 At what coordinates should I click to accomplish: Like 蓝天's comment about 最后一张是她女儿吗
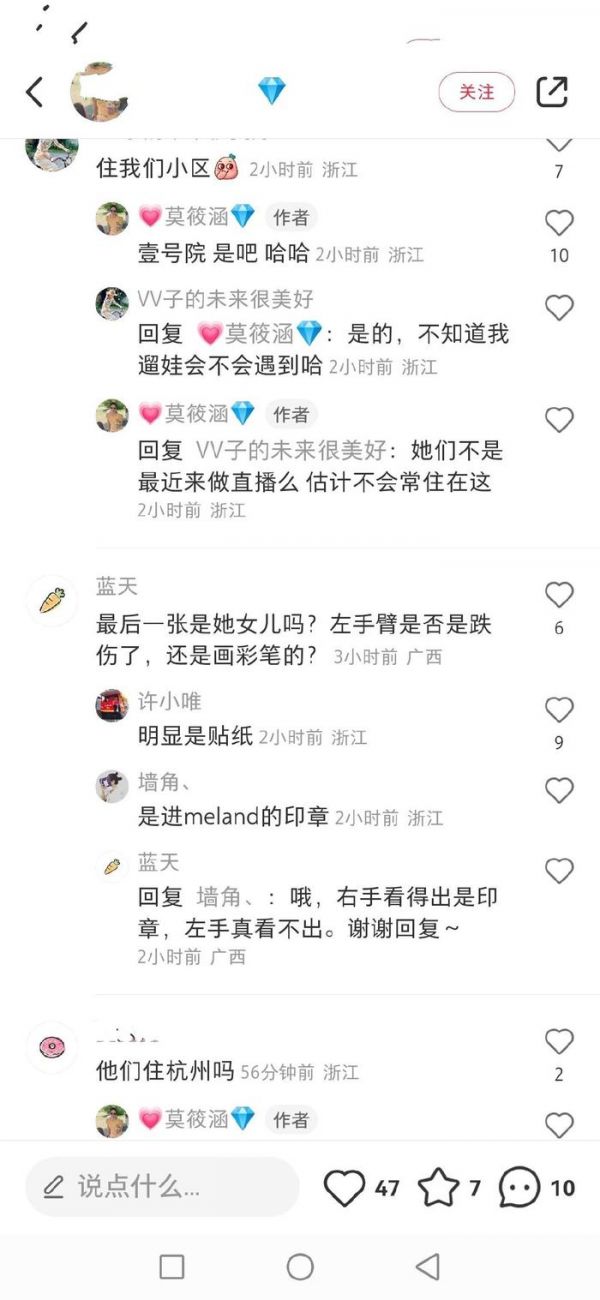(559, 596)
